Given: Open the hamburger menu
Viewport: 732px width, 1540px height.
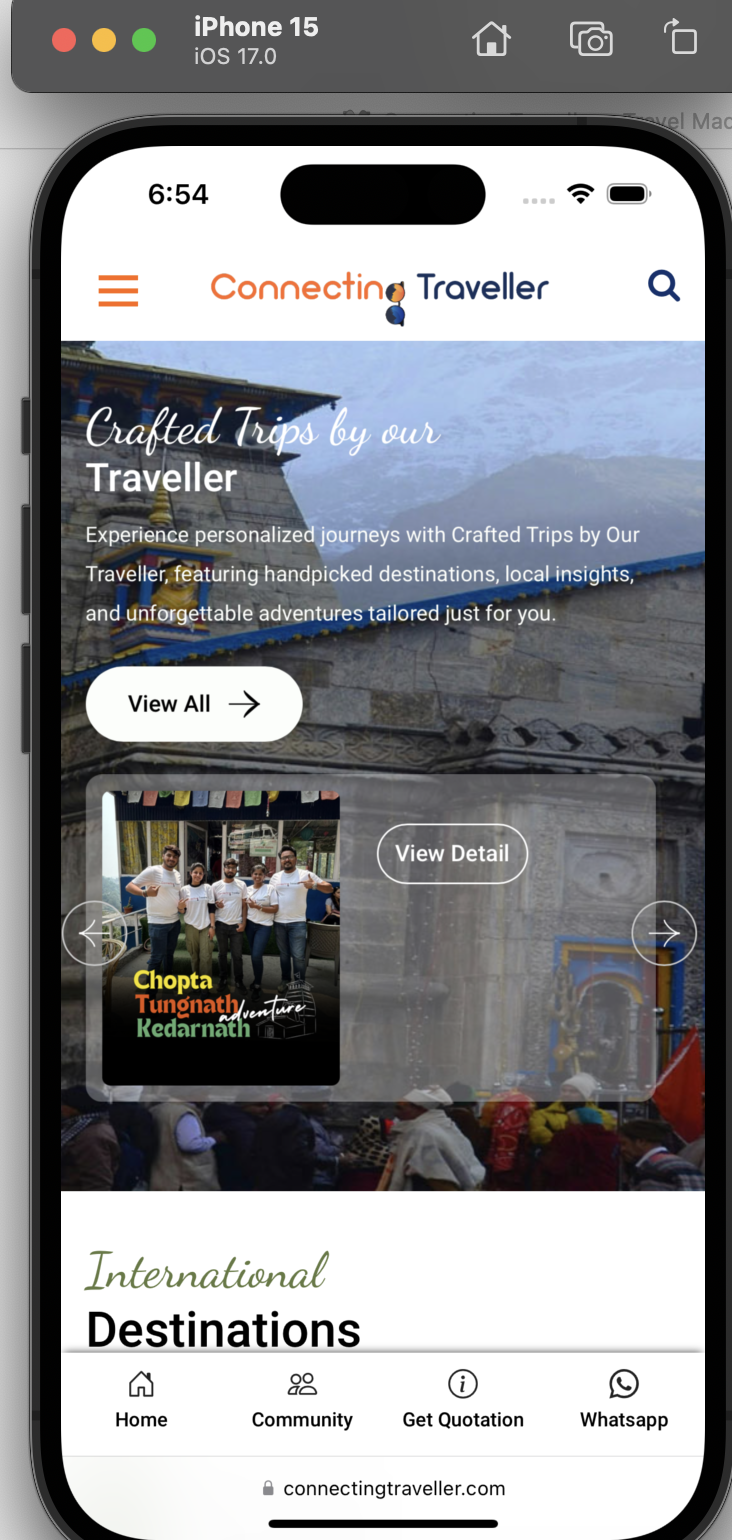Looking at the screenshot, I should [118, 290].
